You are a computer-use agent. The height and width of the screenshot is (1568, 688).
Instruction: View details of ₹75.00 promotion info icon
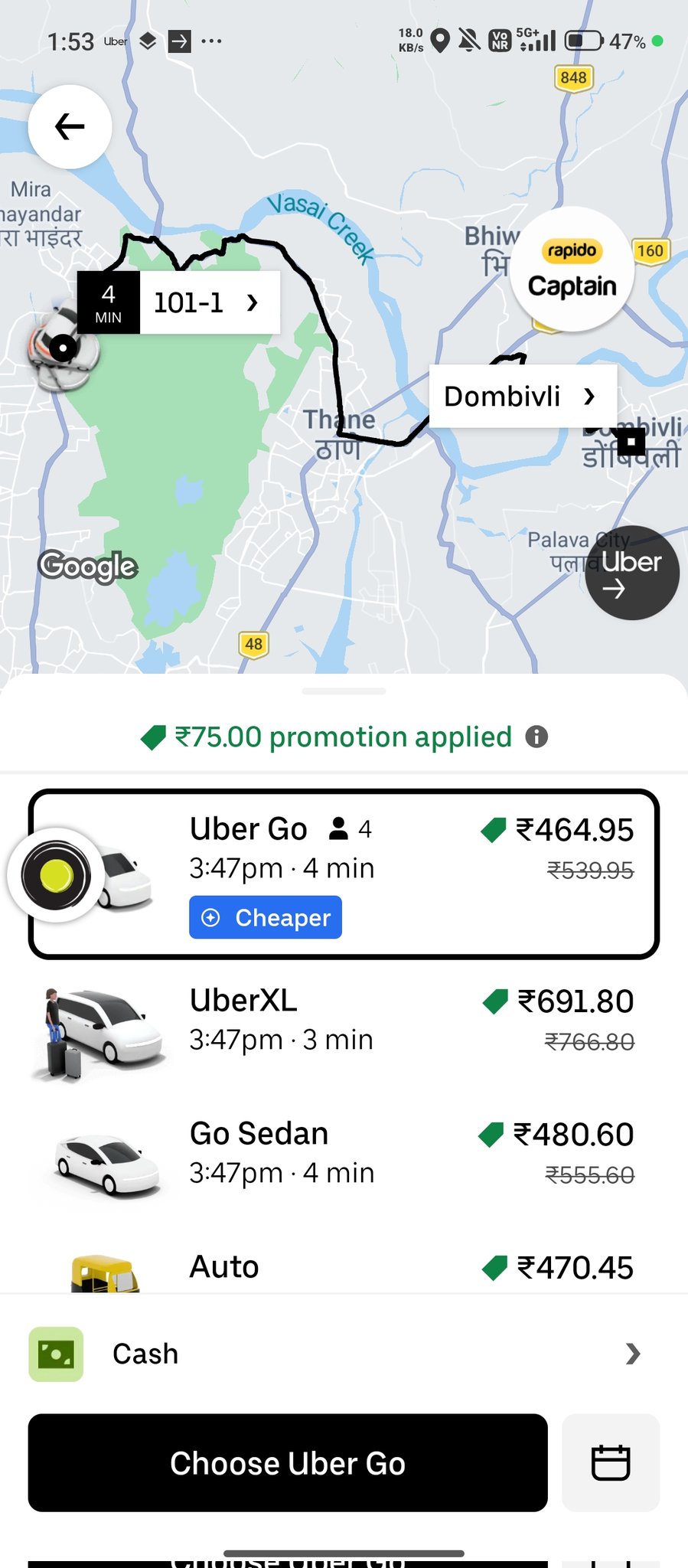pos(536,737)
